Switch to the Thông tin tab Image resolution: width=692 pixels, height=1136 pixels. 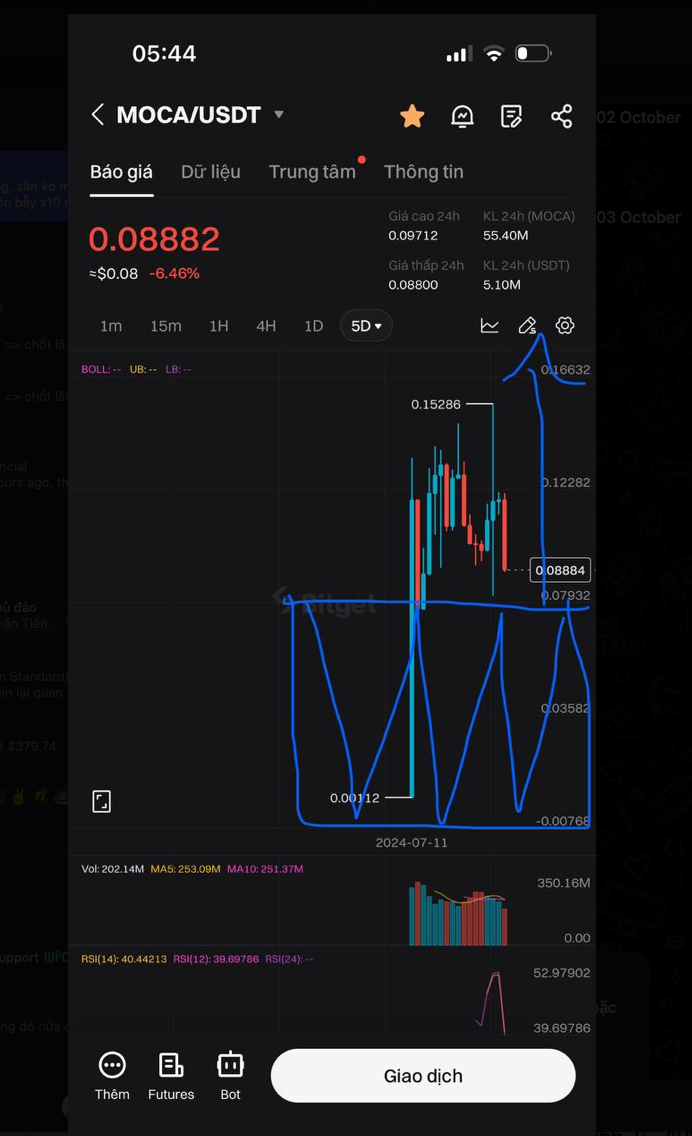423,172
